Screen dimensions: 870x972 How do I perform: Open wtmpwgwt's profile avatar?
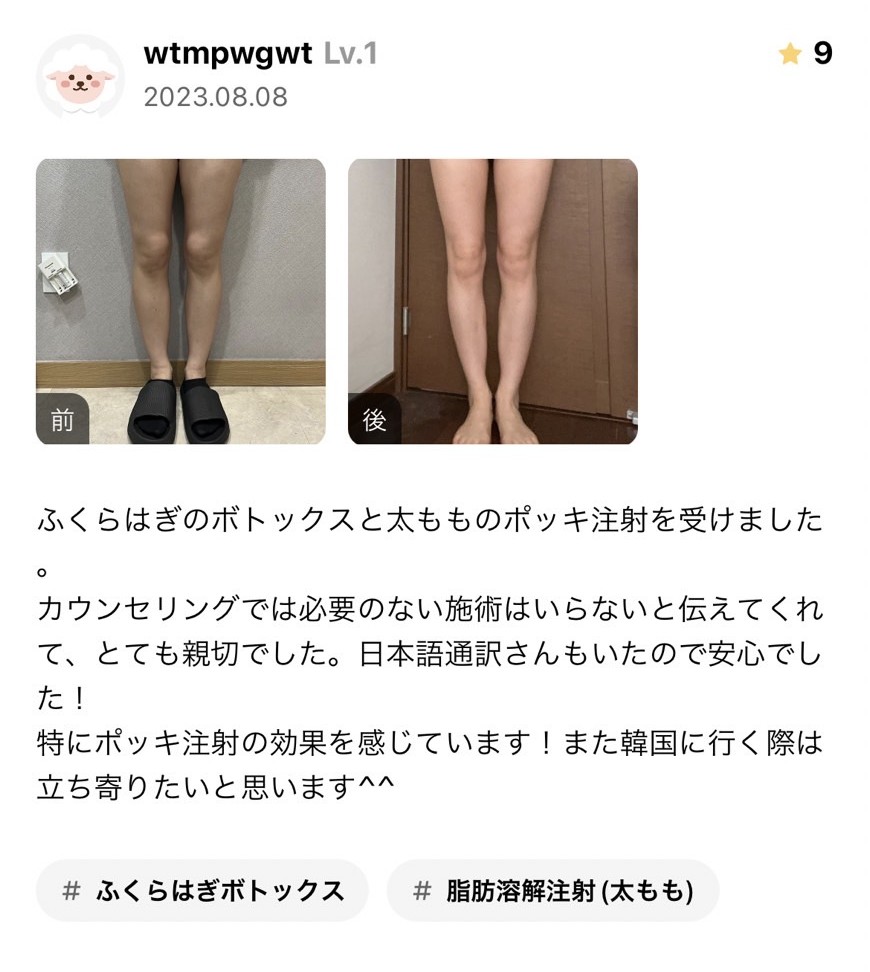80,77
